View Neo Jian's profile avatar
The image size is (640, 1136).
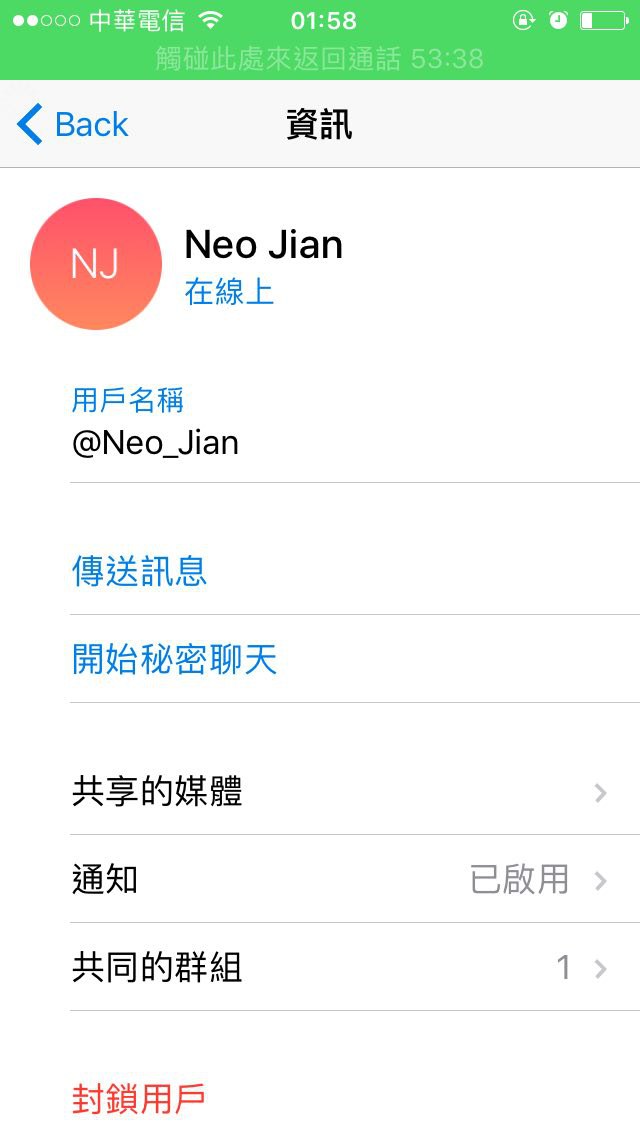coord(96,264)
